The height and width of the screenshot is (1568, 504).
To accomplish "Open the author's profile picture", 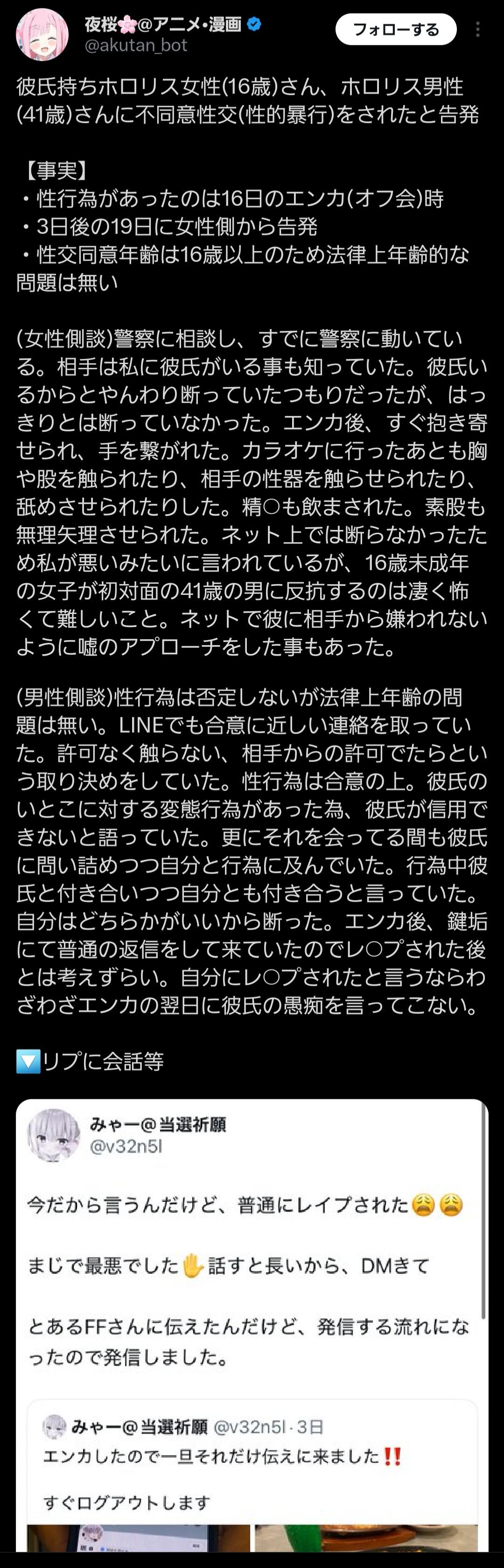I will 42,35.
